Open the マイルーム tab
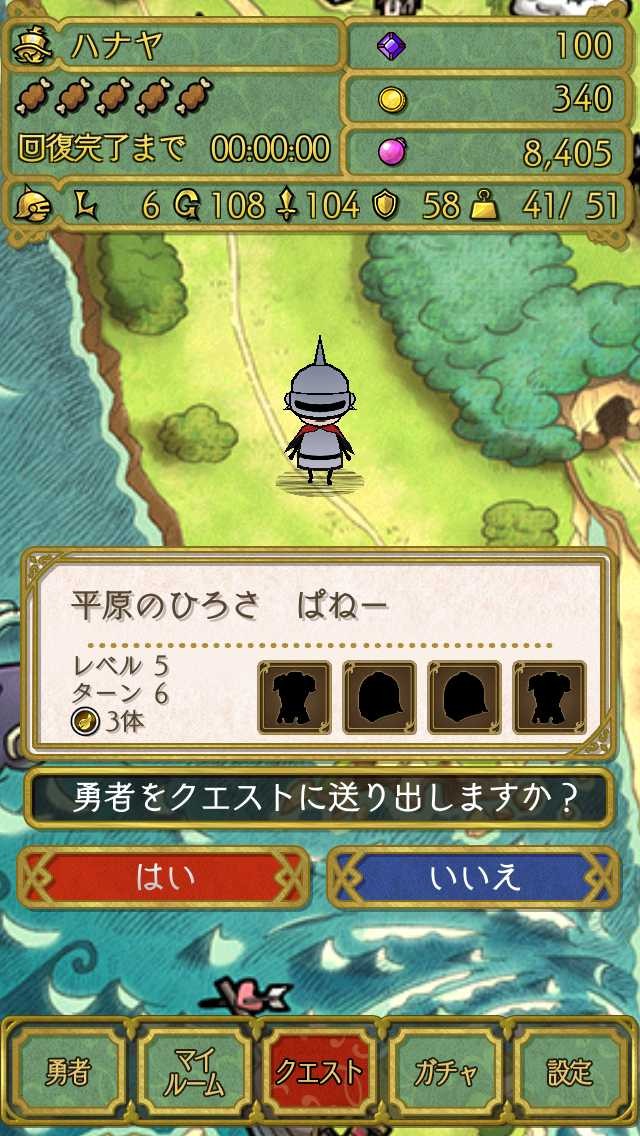Viewport: 640px width, 1136px height. [194, 1071]
